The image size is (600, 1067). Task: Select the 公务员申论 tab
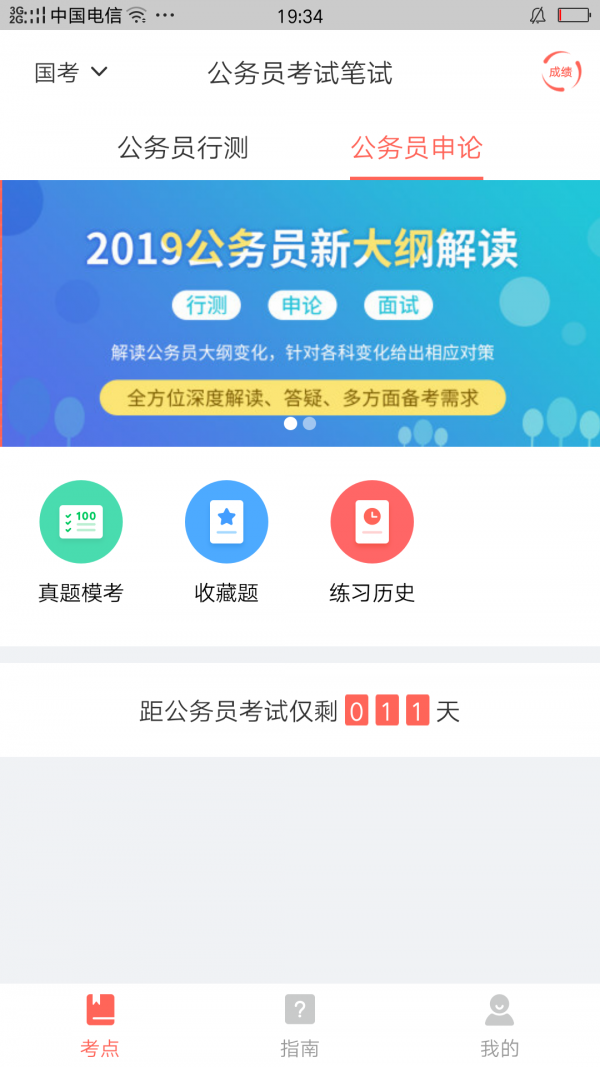pyautogui.click(x=416, y=149)
